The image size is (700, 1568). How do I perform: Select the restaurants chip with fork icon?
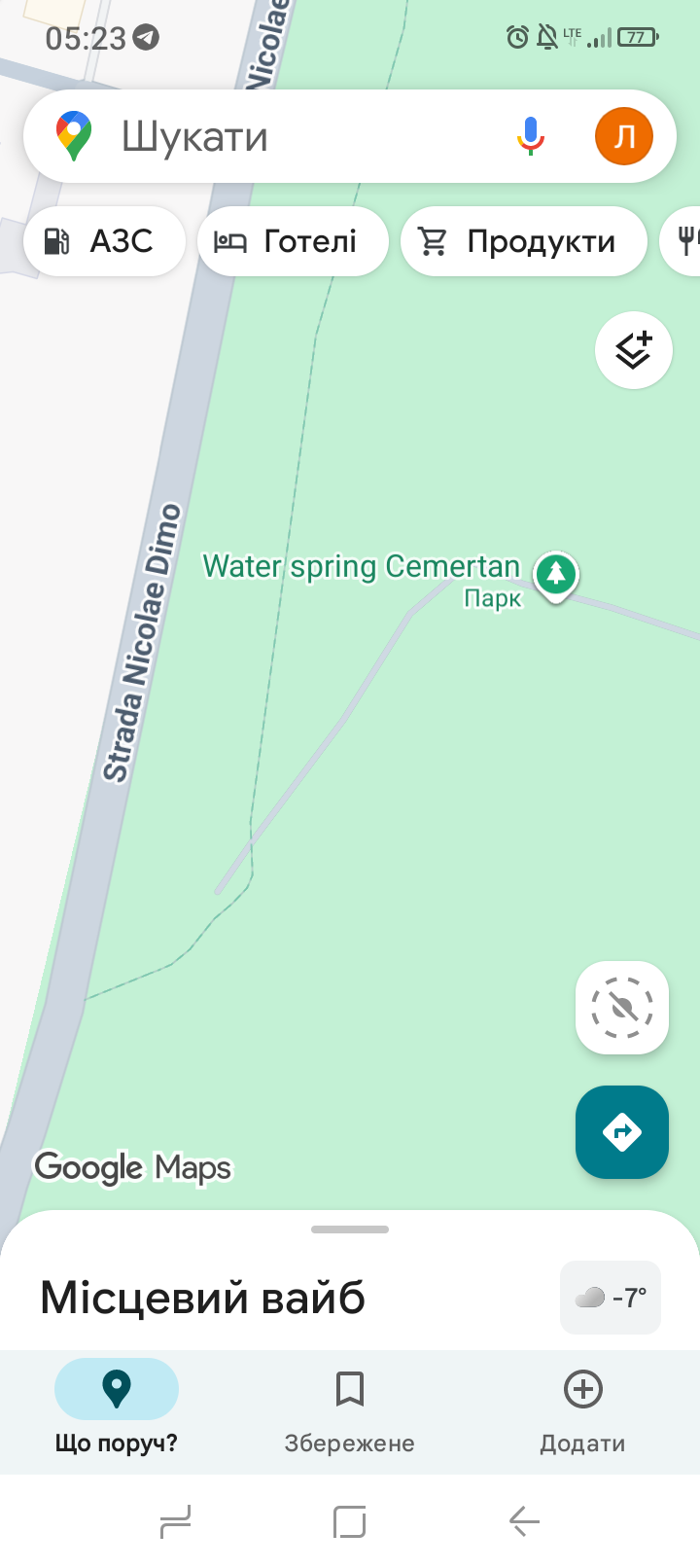tap(681, 241)
